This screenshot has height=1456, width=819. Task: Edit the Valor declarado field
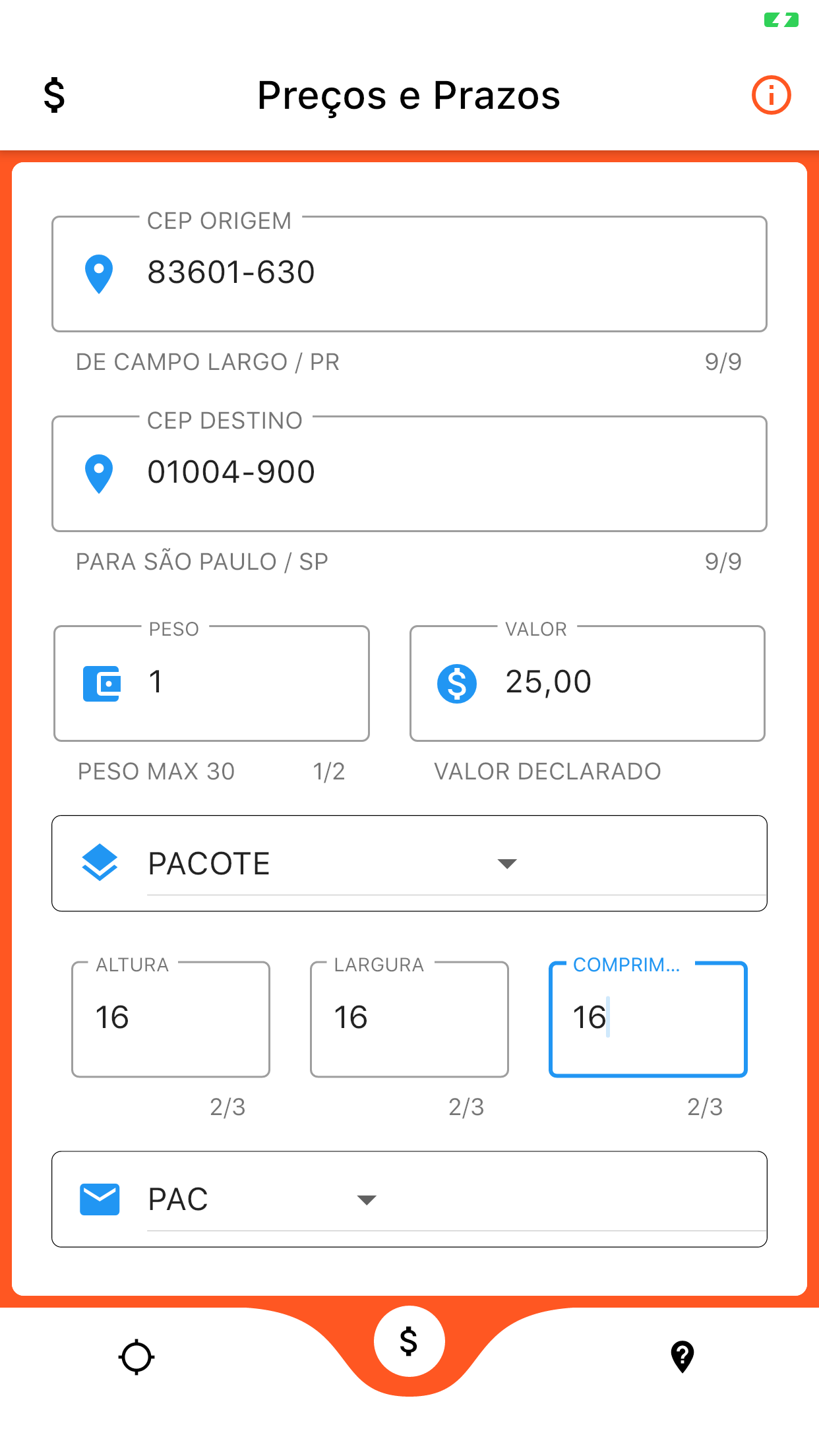(588, 683)
